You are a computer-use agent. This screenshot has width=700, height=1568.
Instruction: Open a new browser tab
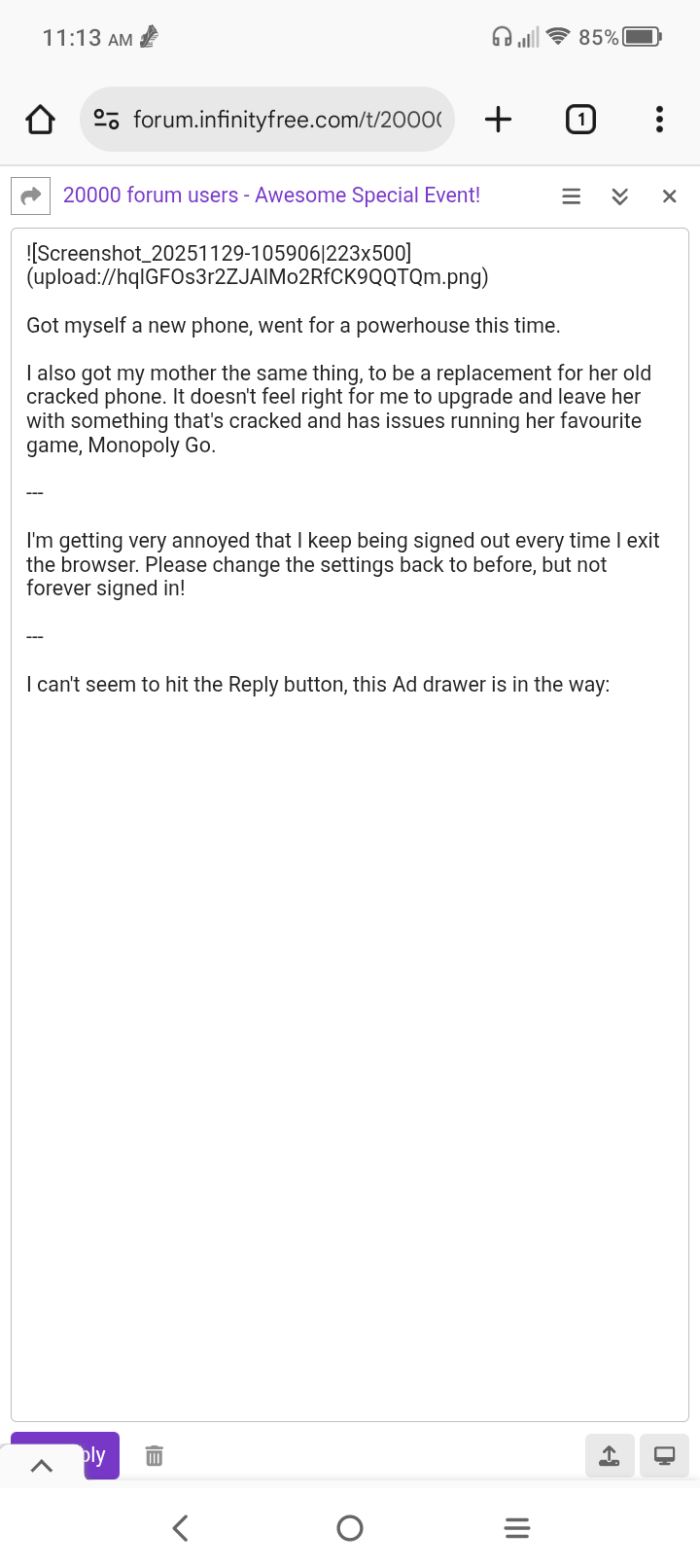click(x=498, y=120)
